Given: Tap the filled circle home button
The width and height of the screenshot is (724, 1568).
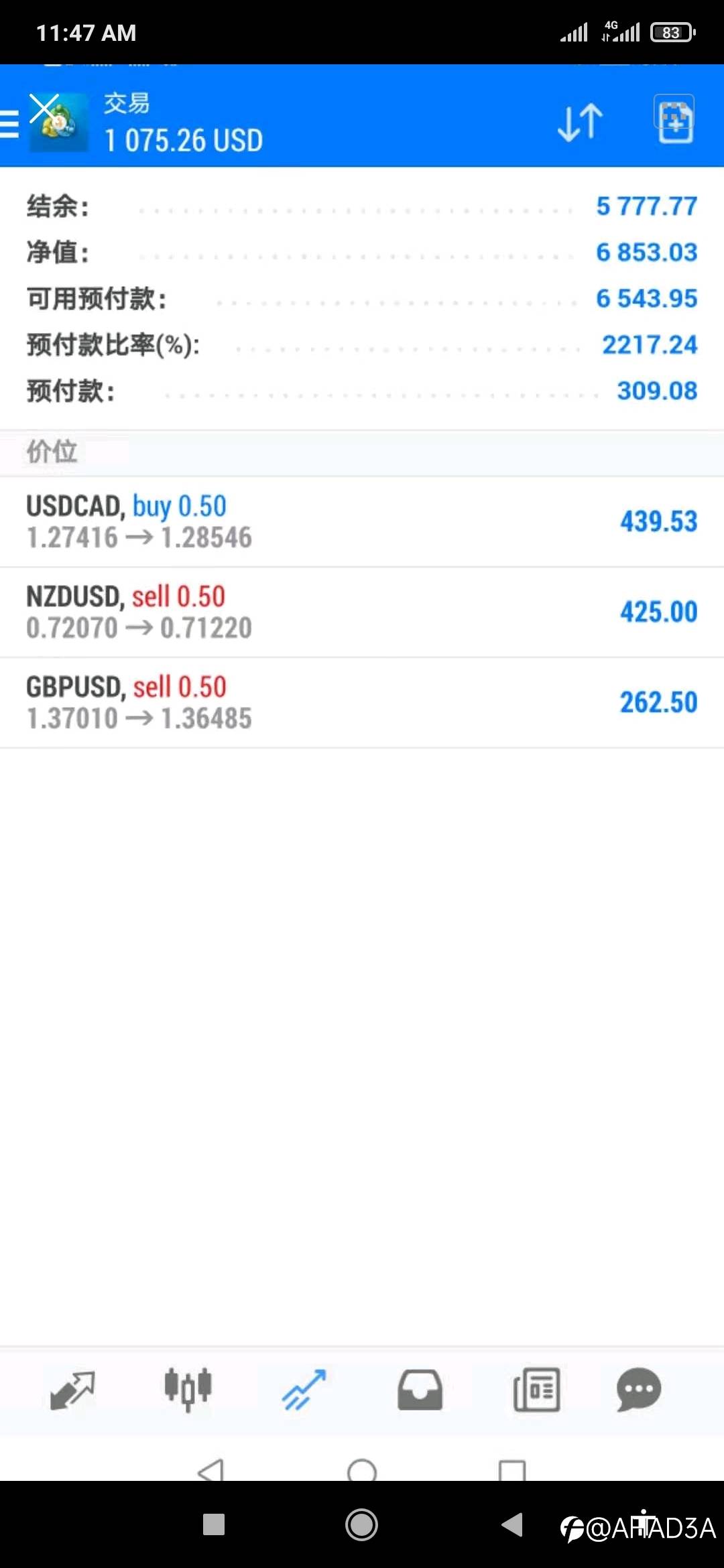Looking at the screenshot, I should tap(361, 1525).
